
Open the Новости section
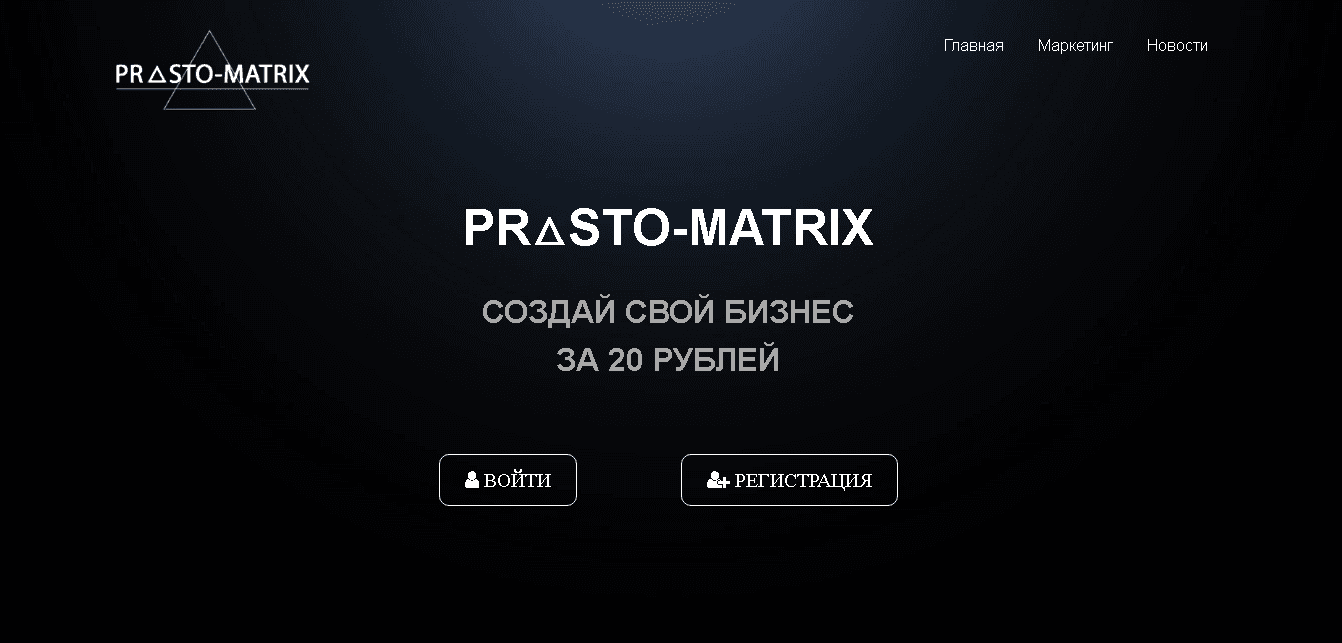tap(1177, 45)
